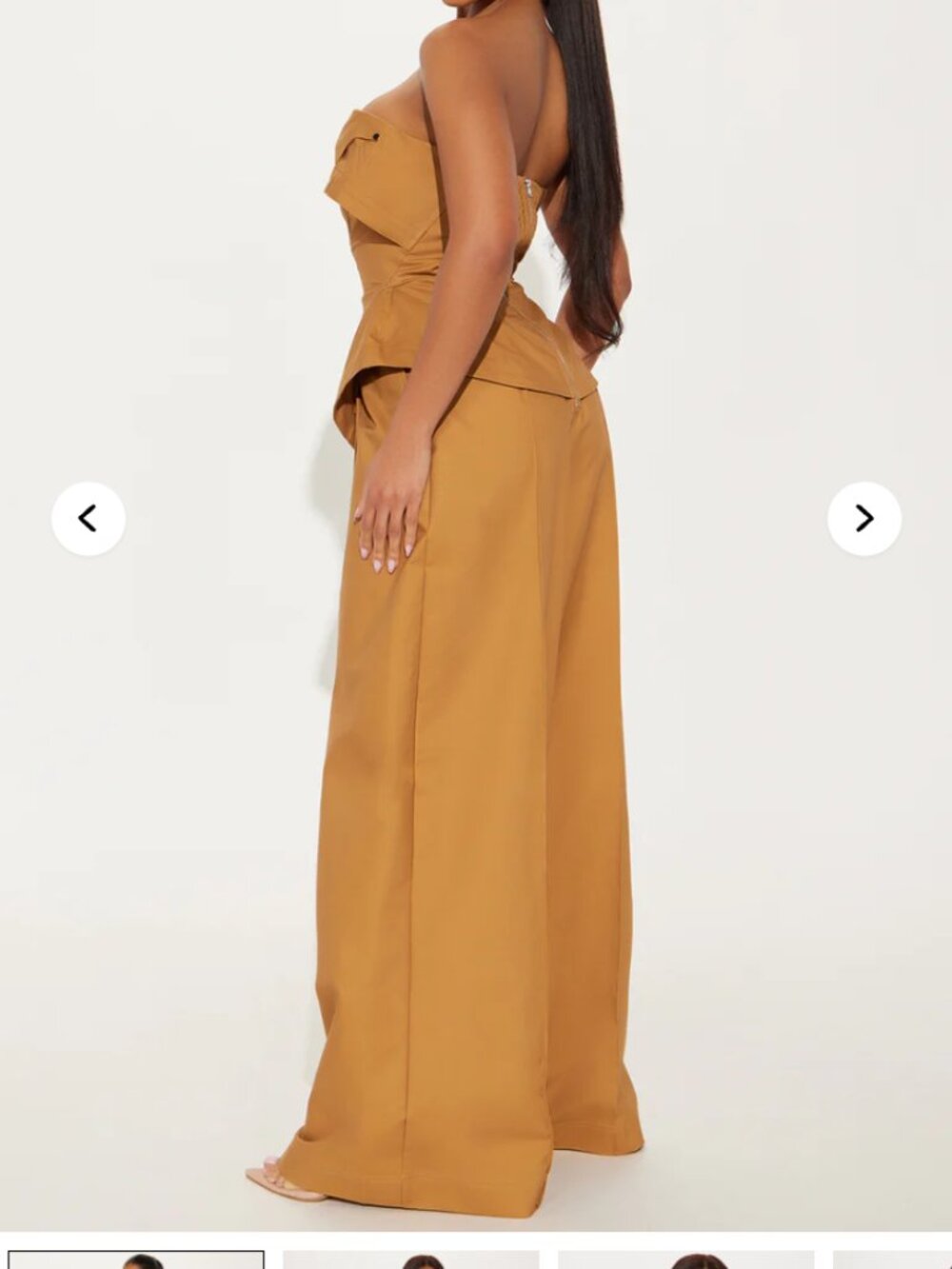Activate the previous-slide control of the image slider
The width and height of the screenshot is (952, 1269).
89,517
